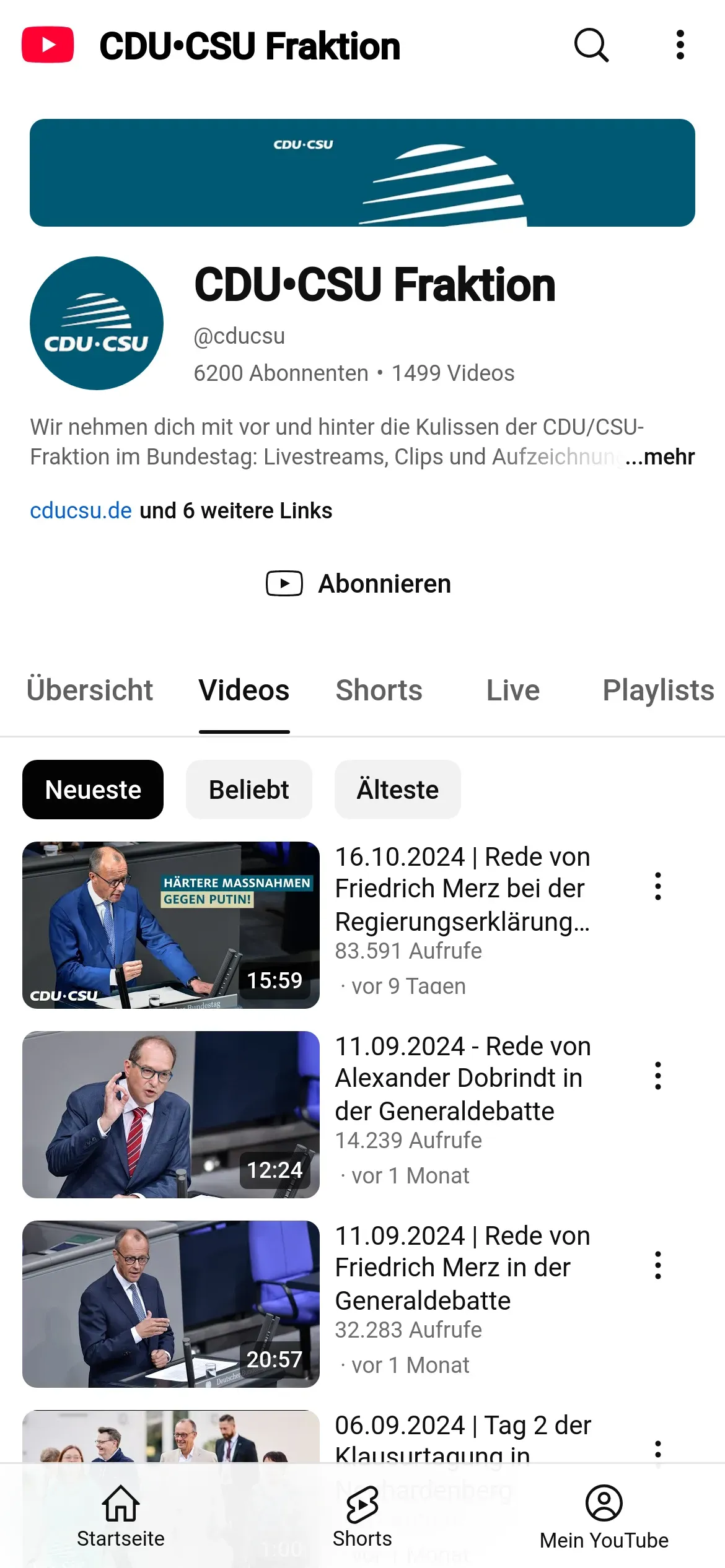The width and height of the screenshot is (725, 1568).
Task: Open options for the 16.10.2024 Merz video
Action: click(x=657, y=886)
